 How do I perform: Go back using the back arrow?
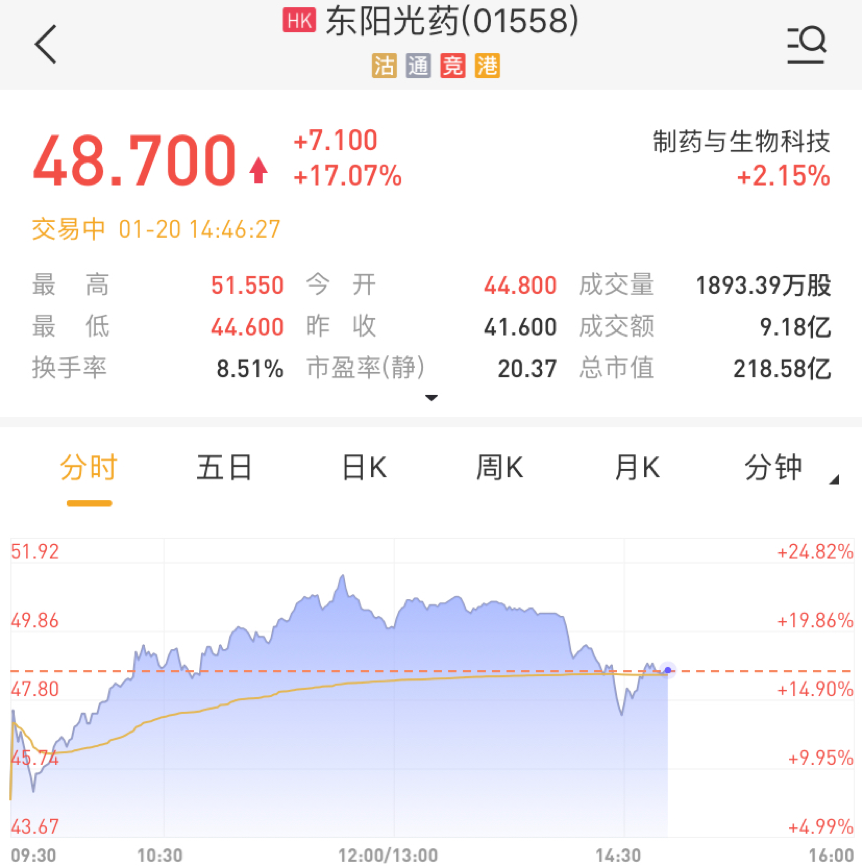tap(46, 45)
